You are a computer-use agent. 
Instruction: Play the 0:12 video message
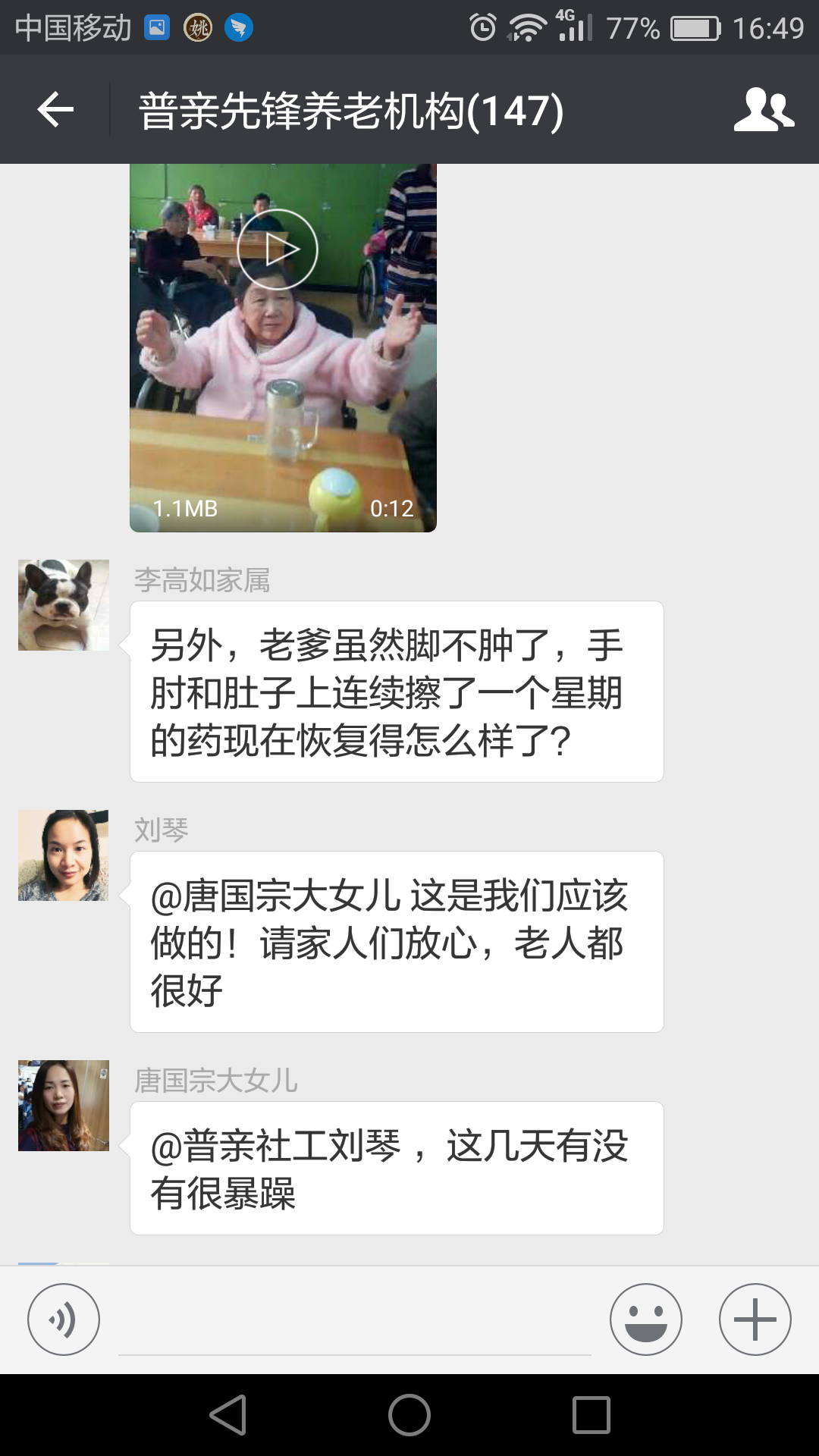tap(278, 249)
